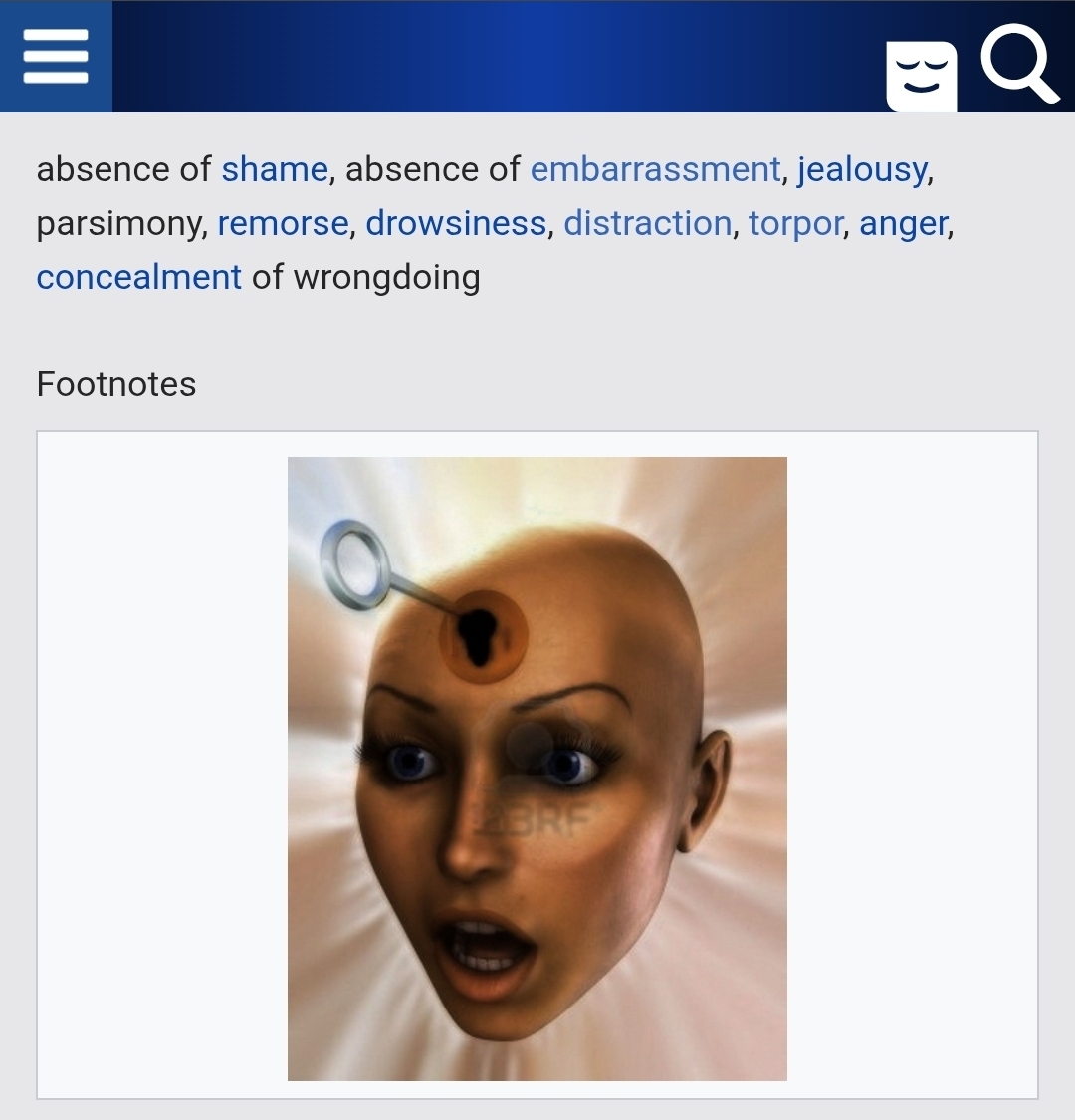Open the search magnifier
Screen dimensions: 1075x1120
click(x=1018, y=62)
